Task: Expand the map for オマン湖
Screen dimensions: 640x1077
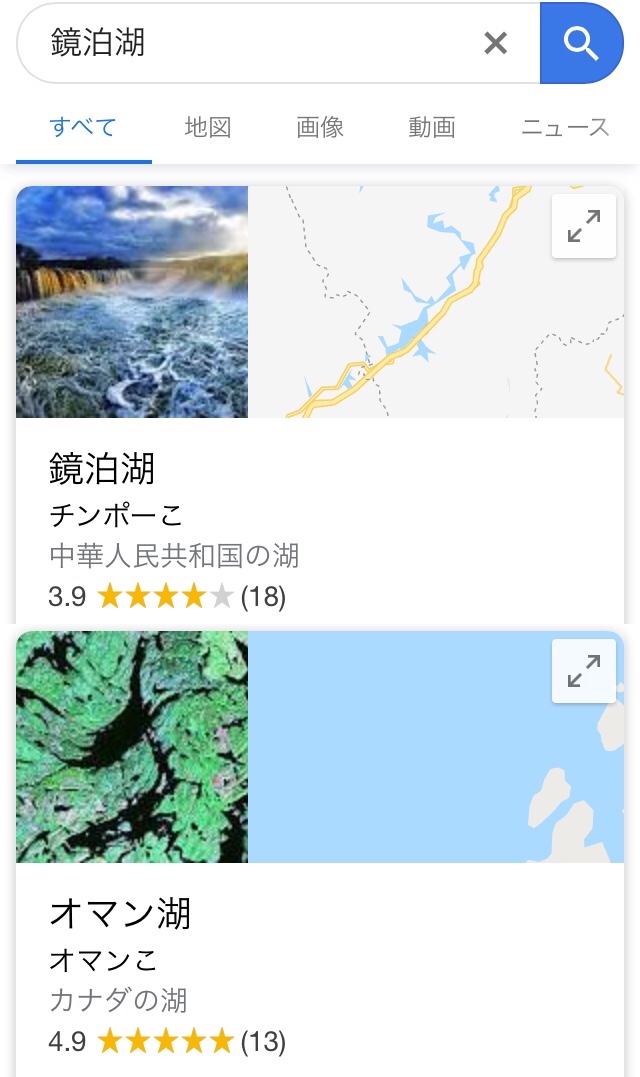Action: [x=584, y=671]
